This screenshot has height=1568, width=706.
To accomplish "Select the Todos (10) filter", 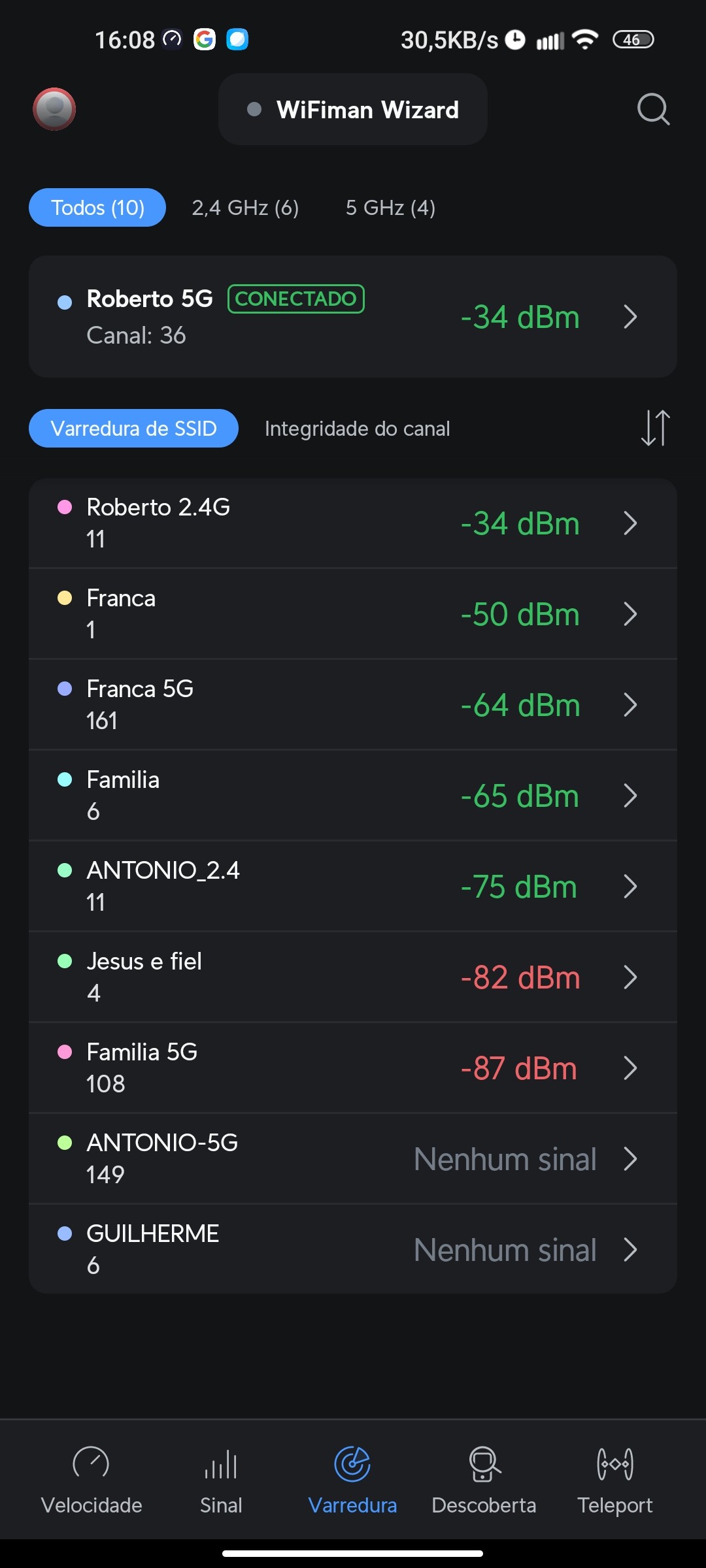I will 97,208.
